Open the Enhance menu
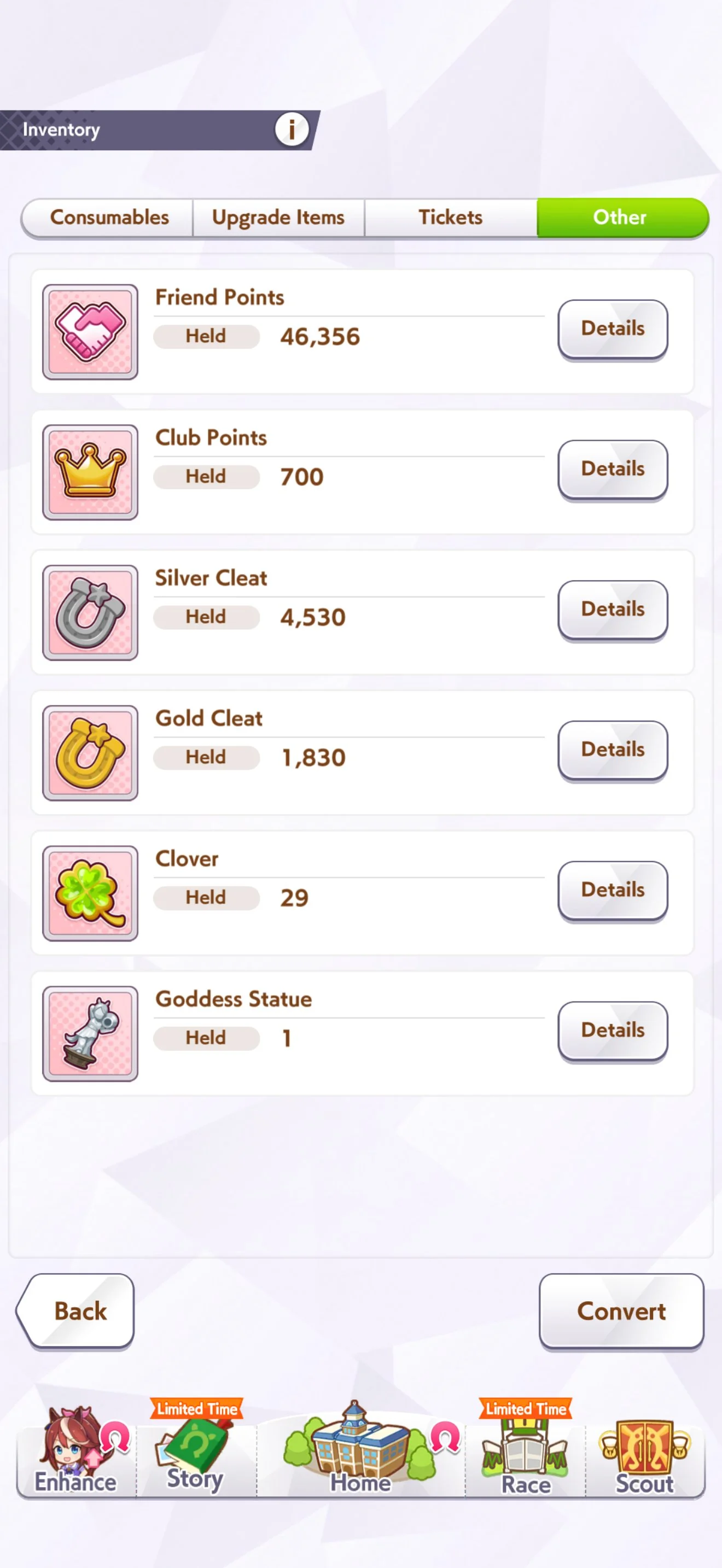This screenshot has width=722, height=1568. [75, 1452]
